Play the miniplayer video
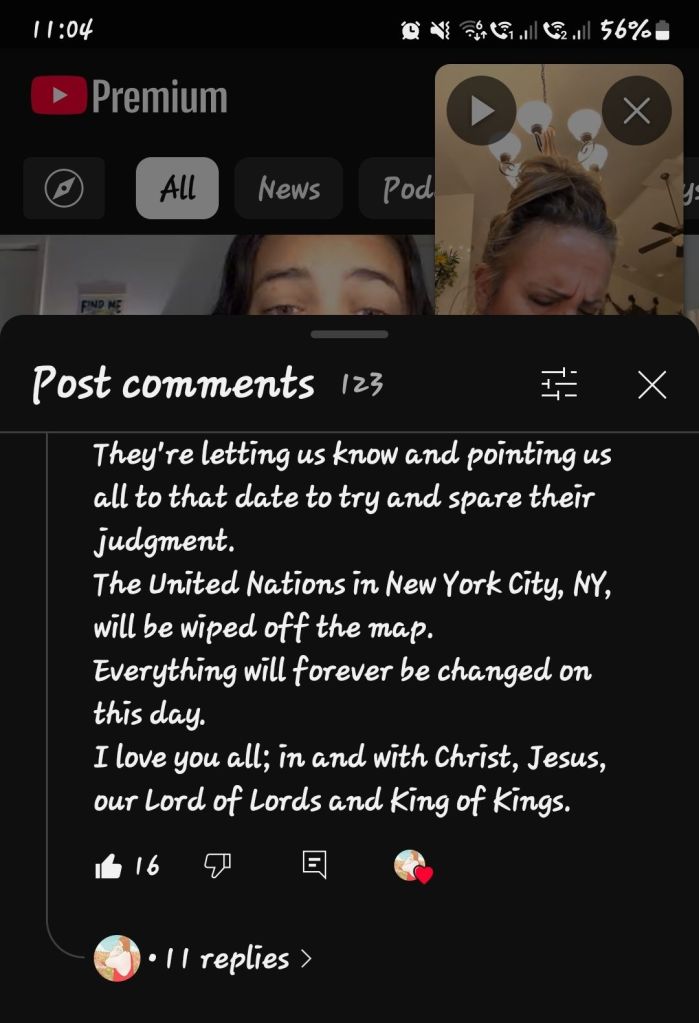Screen dimensions: 699x1023 pyautogui.click(x=481, y=110)
